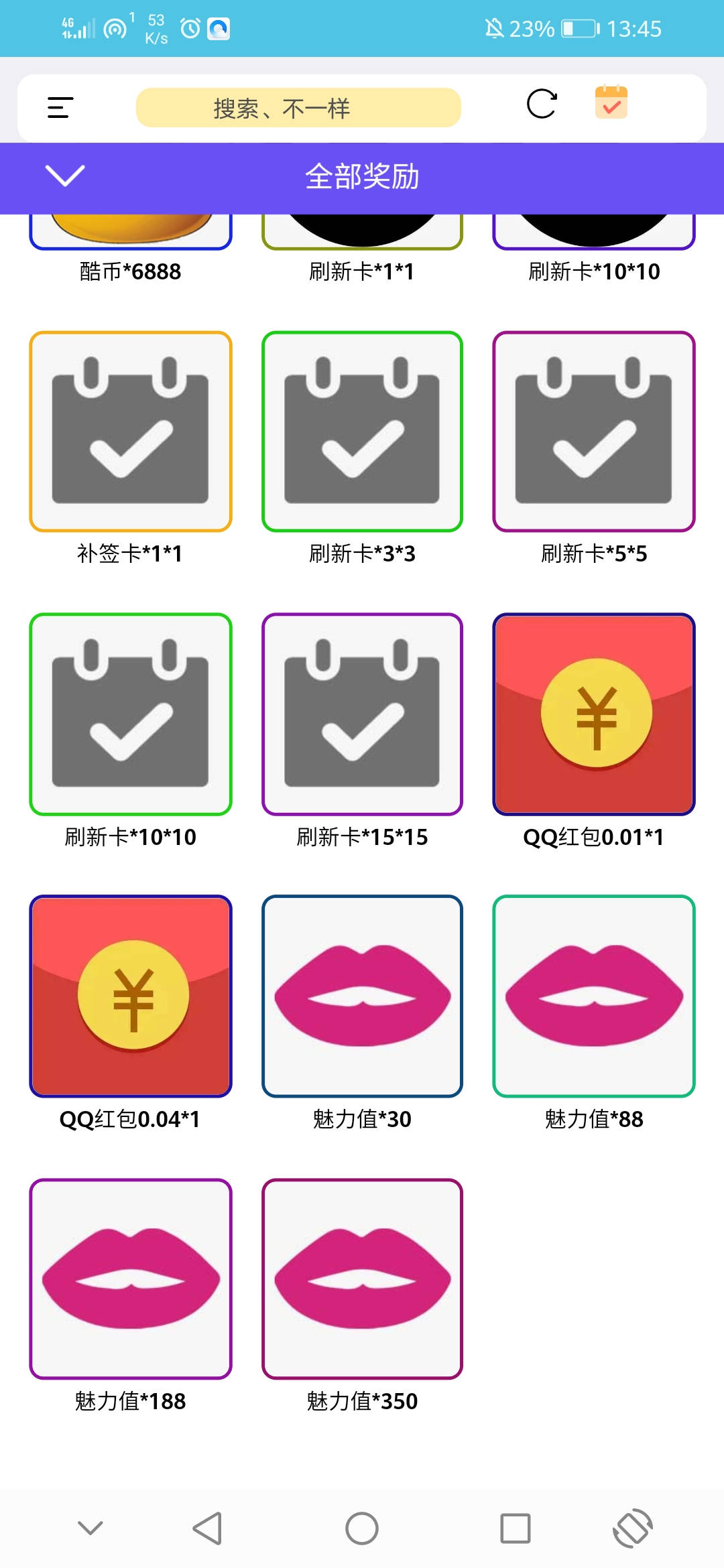Select the 补签卡*1*1 reward tile
This screenshot has width=724, height=1568.
[131, 432]
